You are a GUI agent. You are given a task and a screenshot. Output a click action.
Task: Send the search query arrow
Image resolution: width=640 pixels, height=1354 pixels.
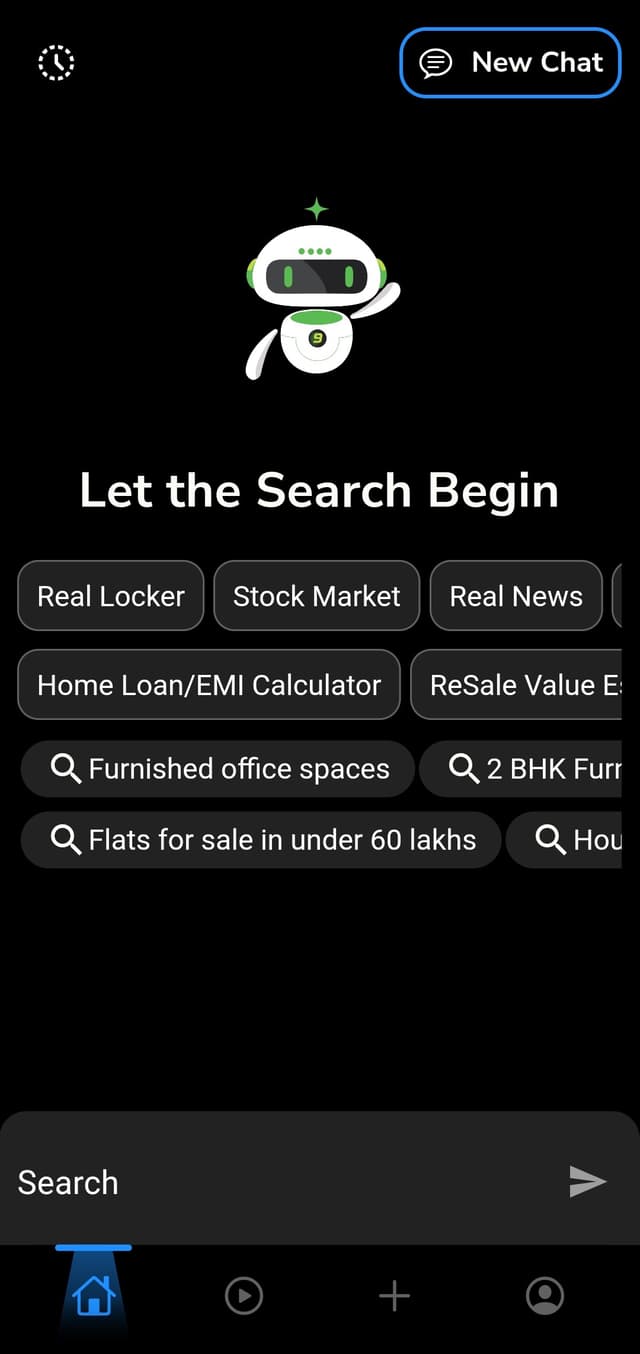[x=588, y=1181]
